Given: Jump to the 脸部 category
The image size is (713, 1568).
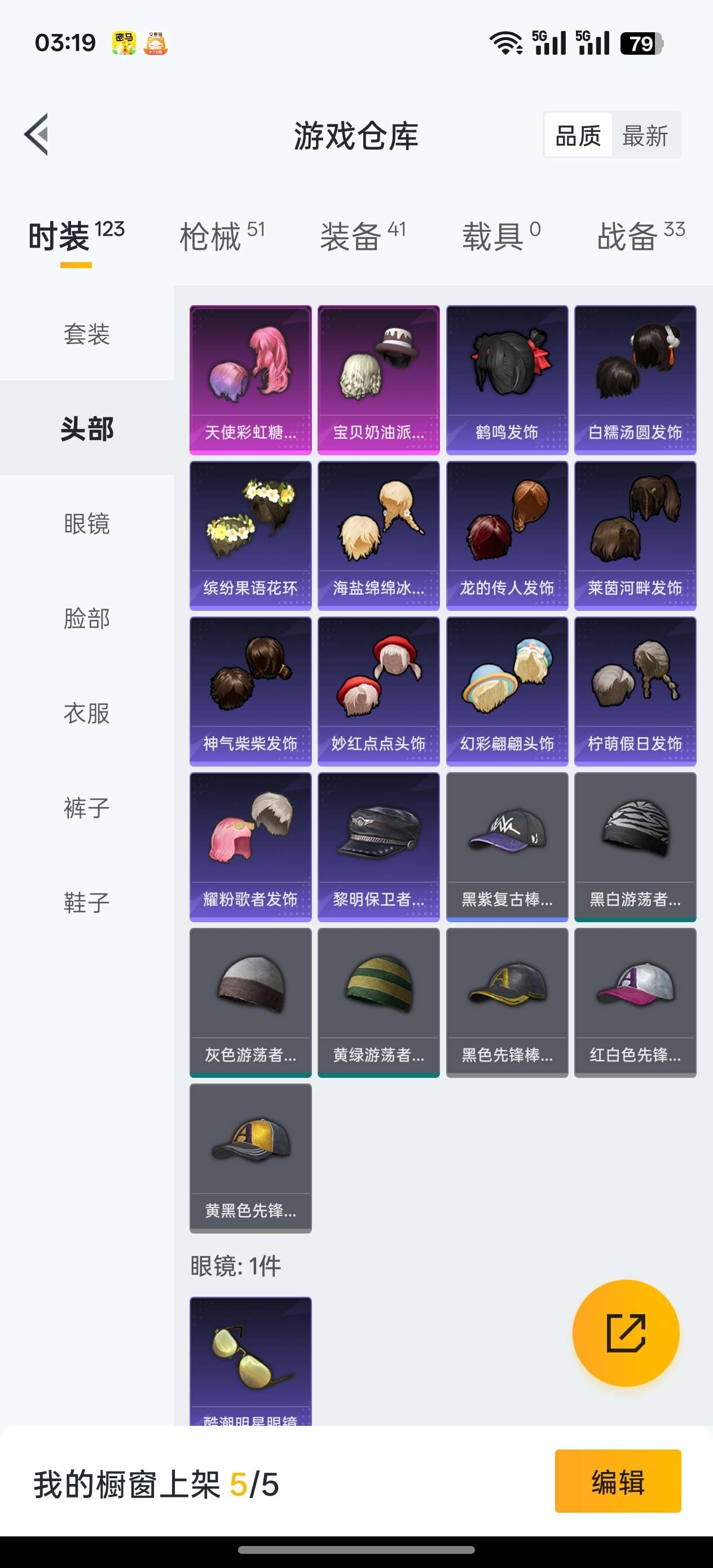Looking at the screenshot, I should (x=86, y=618).
